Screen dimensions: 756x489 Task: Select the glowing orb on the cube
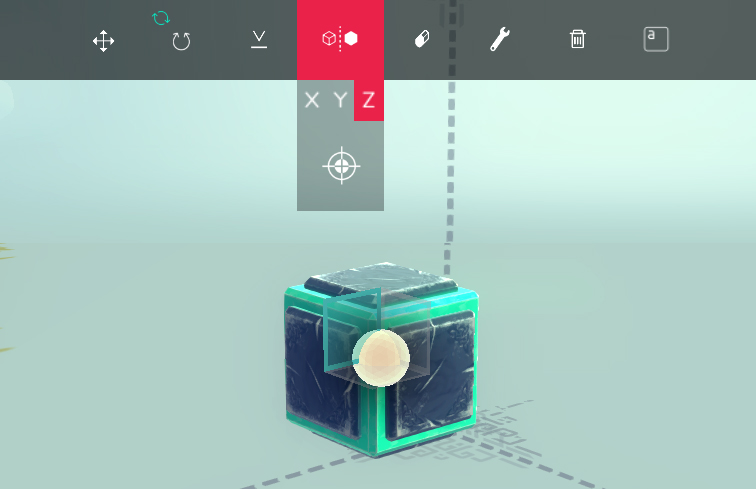click(x=381, y=357)
